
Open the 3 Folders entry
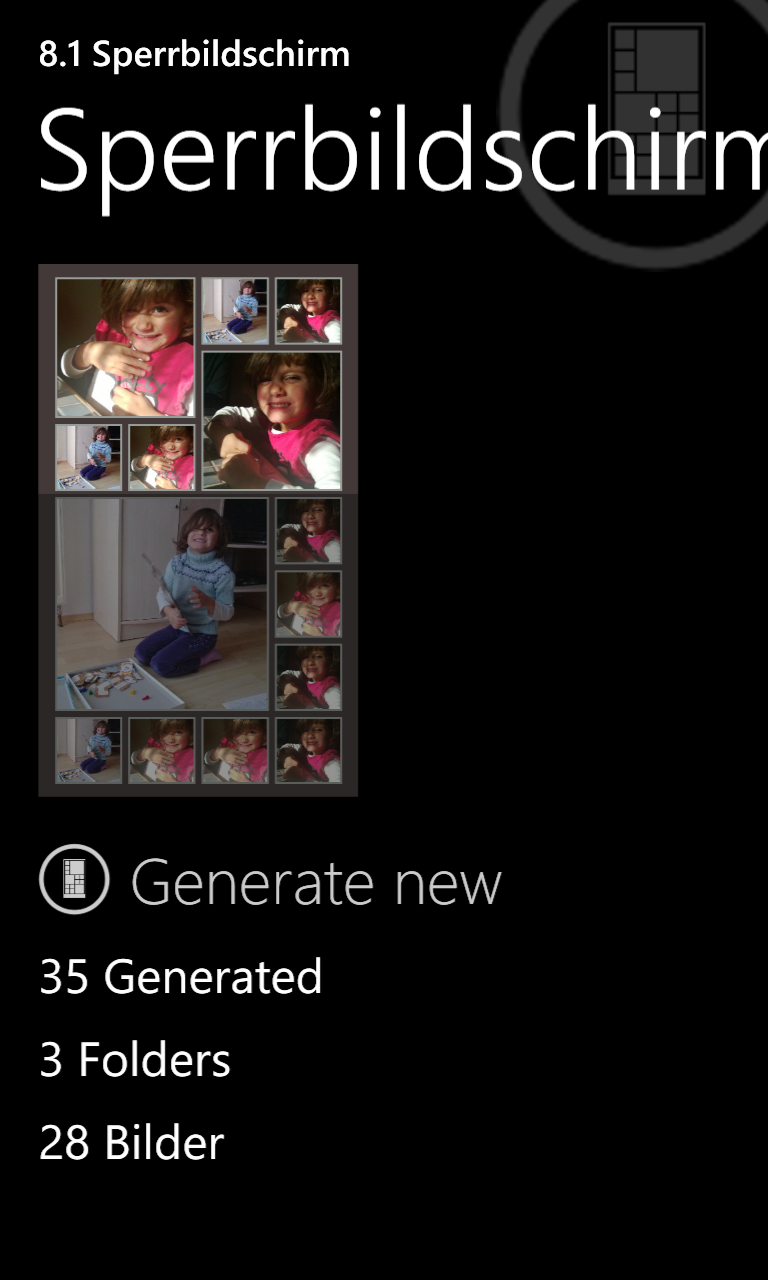click(x=135, y=1060)
